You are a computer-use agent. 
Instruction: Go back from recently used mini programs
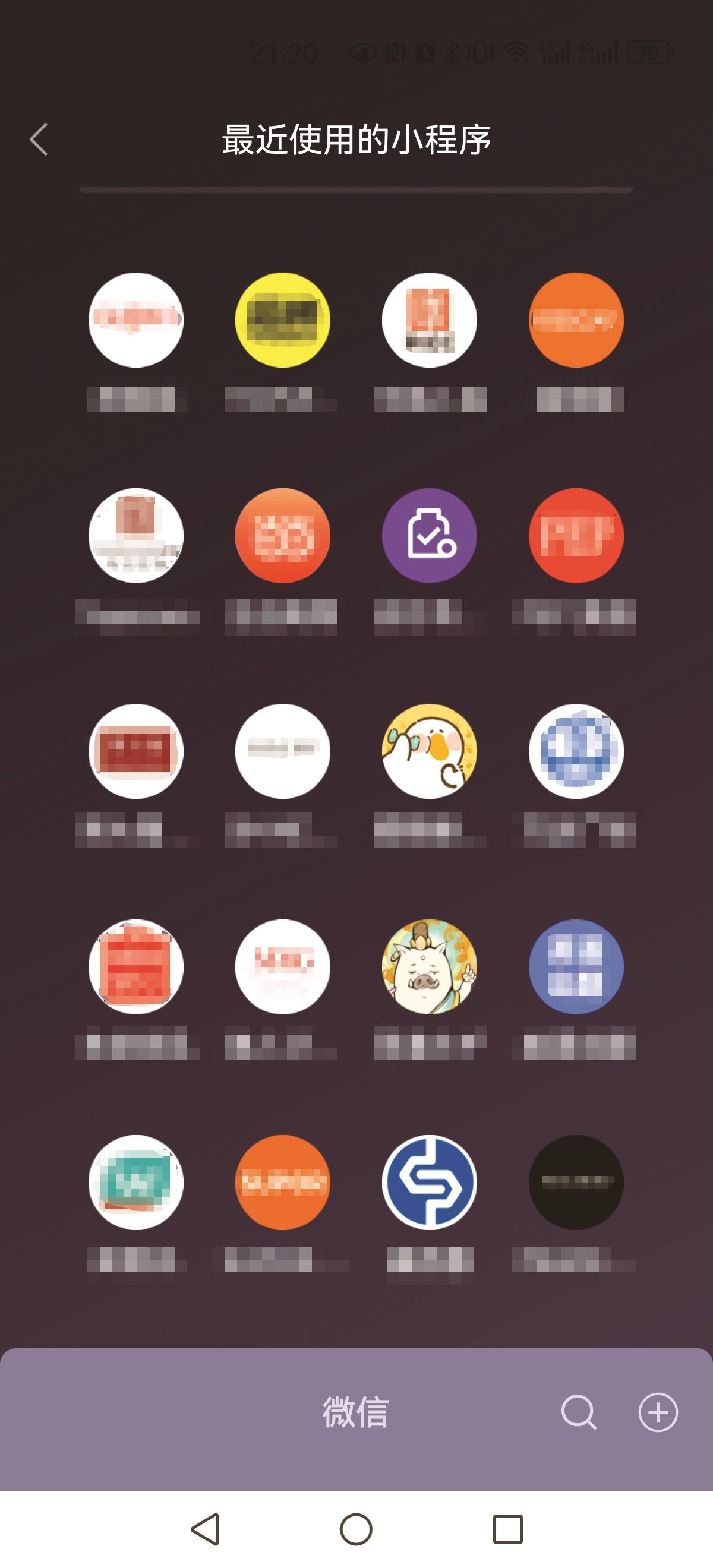click(39, 140)
